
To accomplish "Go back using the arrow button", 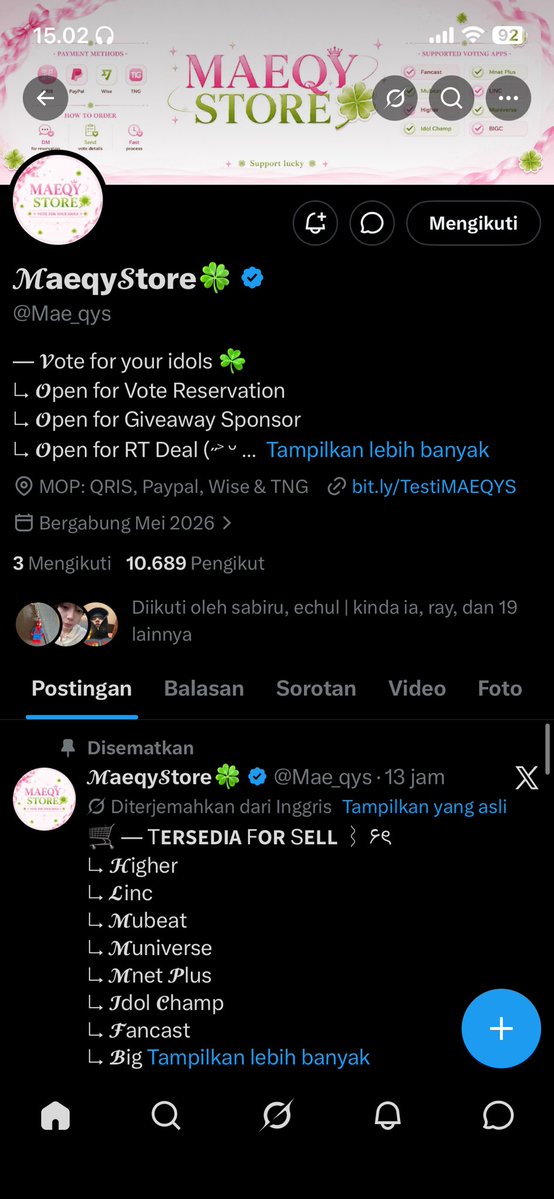I will coord(45,98).
